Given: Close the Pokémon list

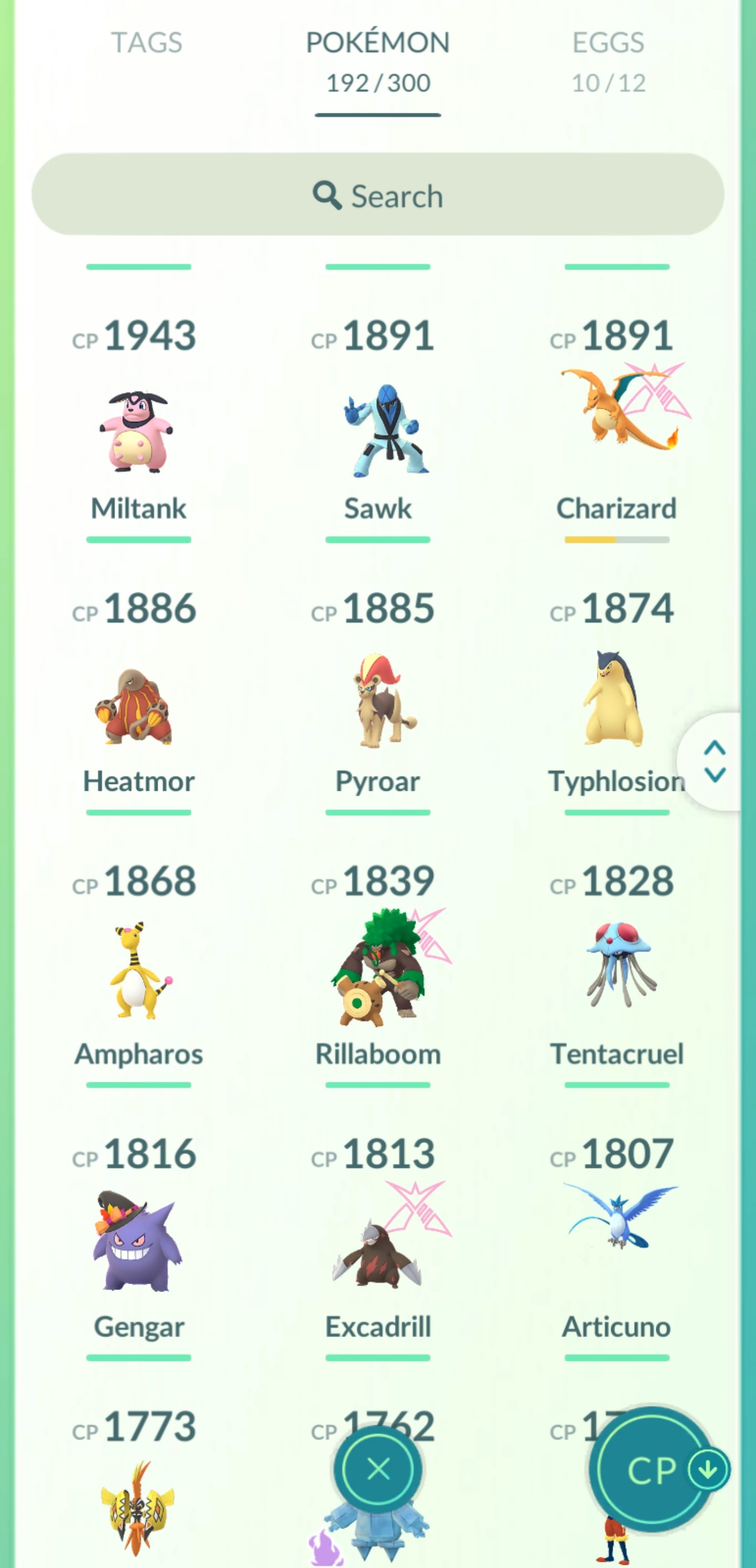Looking at the screenshot, I should click(377, 1469).
